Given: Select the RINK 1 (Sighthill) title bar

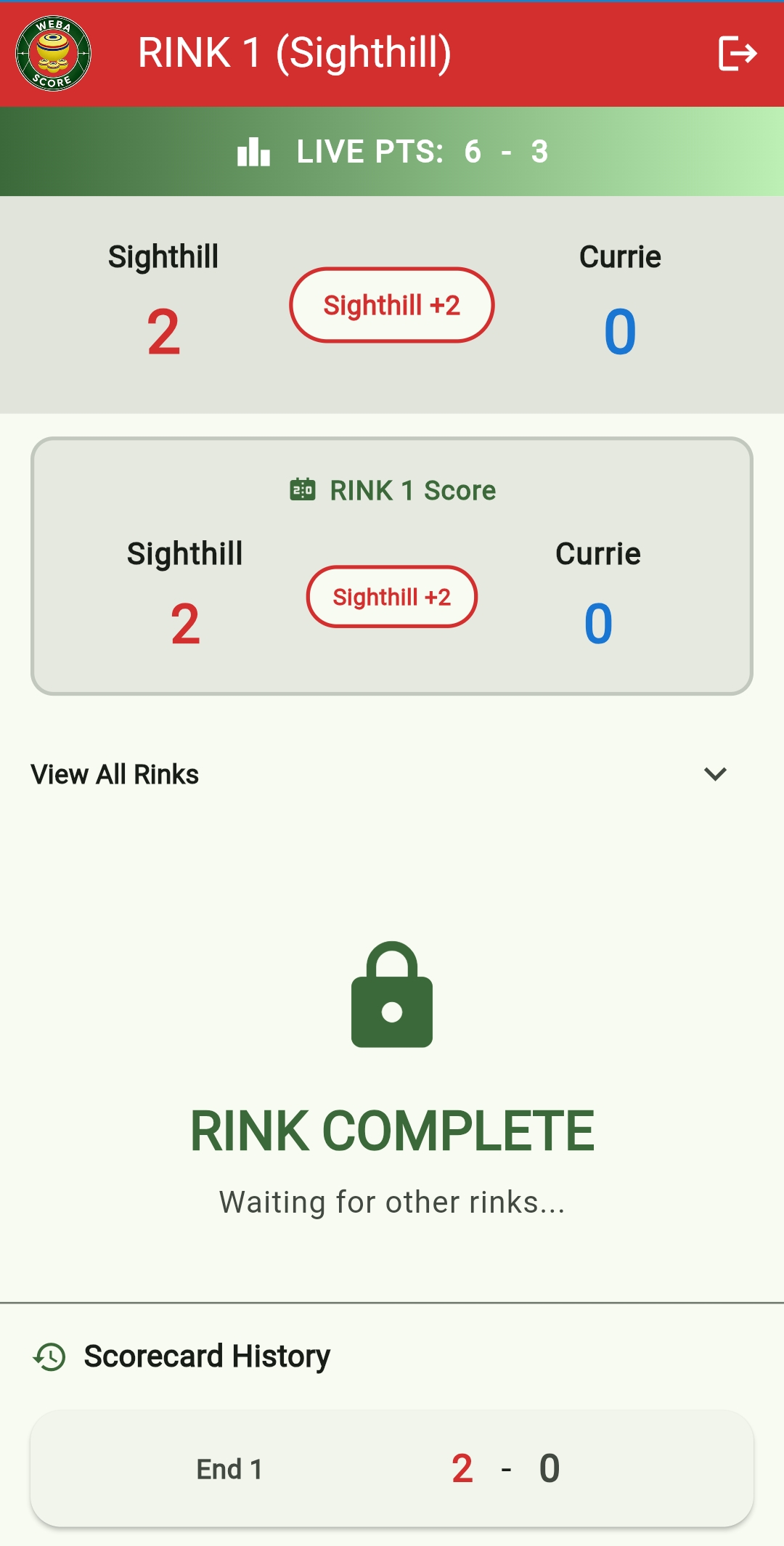Looking at the screenshot, I should (294, 54).
